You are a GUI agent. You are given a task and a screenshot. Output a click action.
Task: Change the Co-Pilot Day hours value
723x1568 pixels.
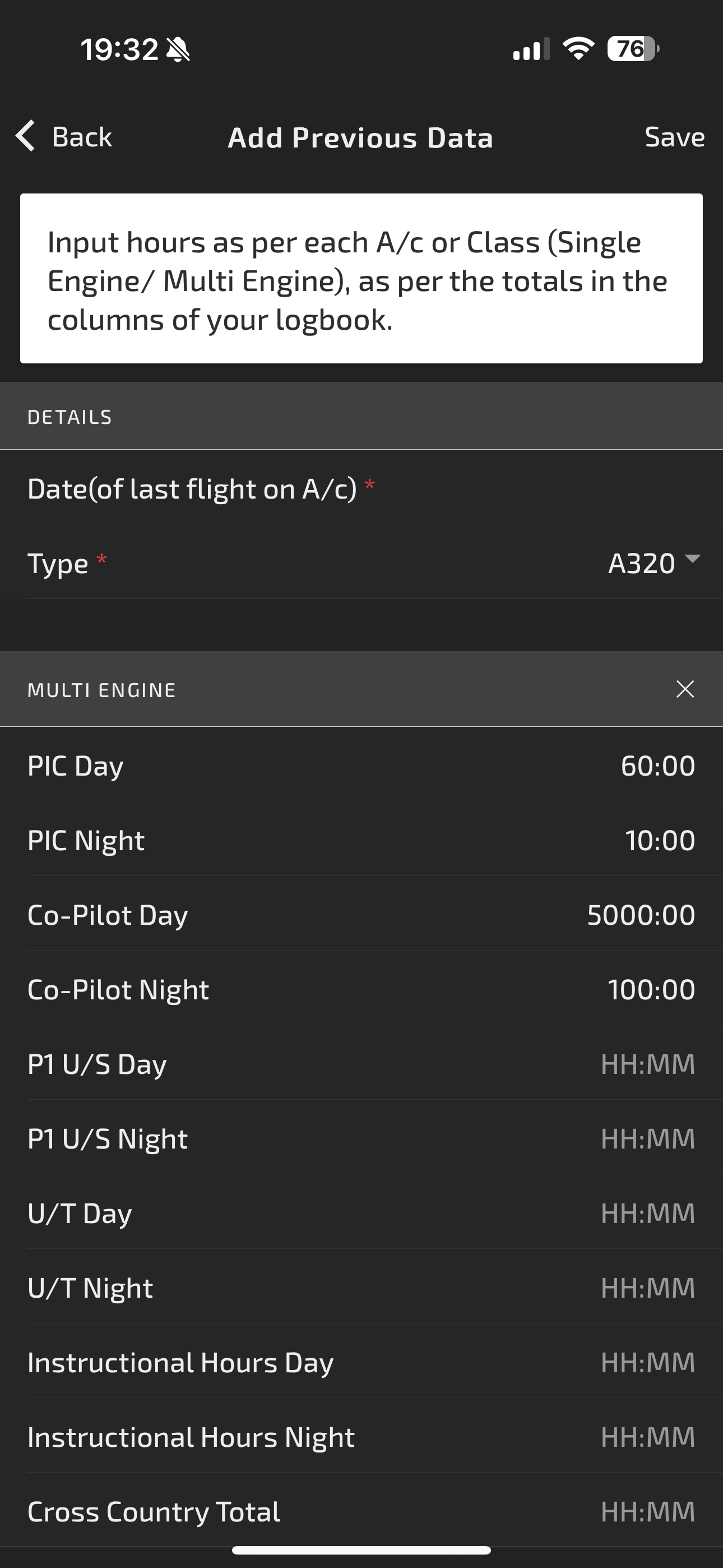361,914
